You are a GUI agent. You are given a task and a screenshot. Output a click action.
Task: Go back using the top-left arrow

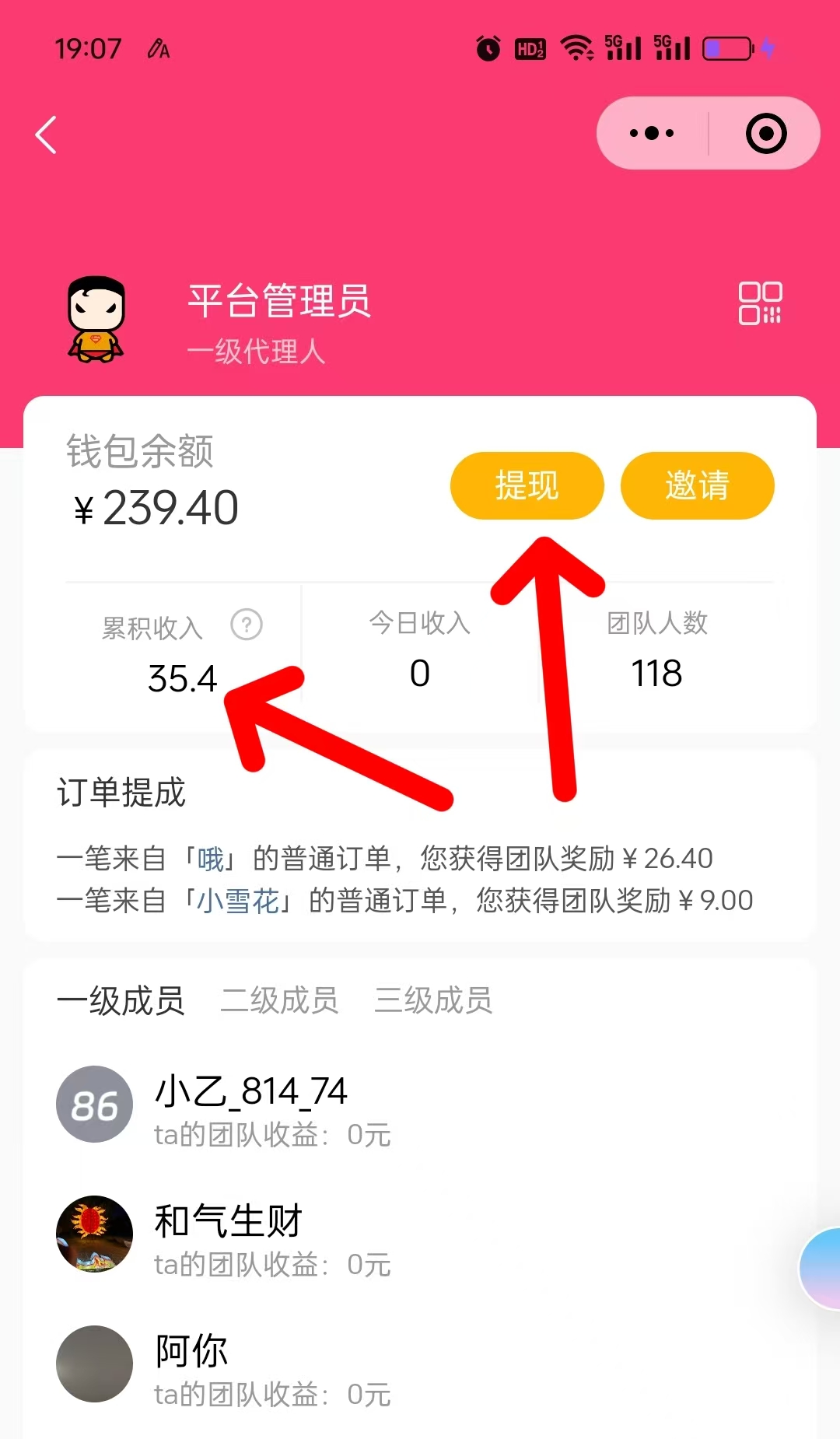coord(47,135)
